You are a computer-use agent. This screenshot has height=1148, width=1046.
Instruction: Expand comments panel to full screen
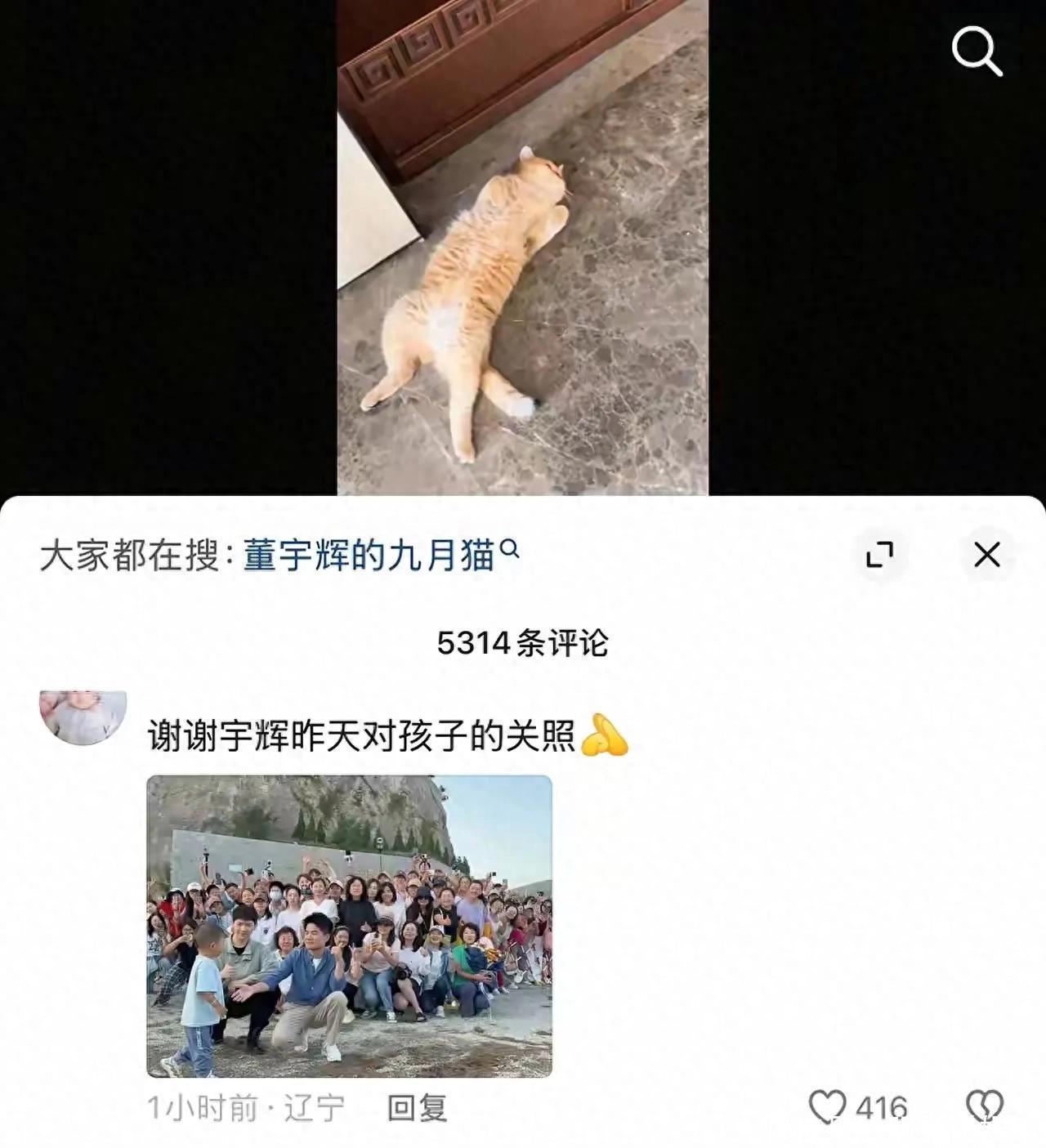879,556
